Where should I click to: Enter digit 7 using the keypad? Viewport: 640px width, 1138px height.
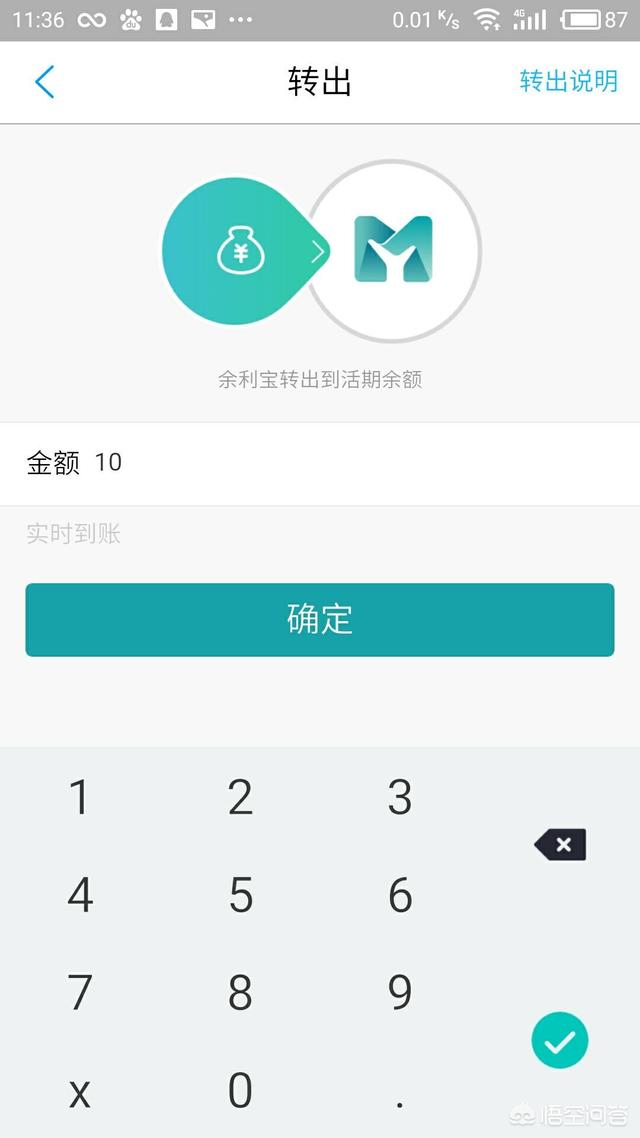(x=80, y=992)
